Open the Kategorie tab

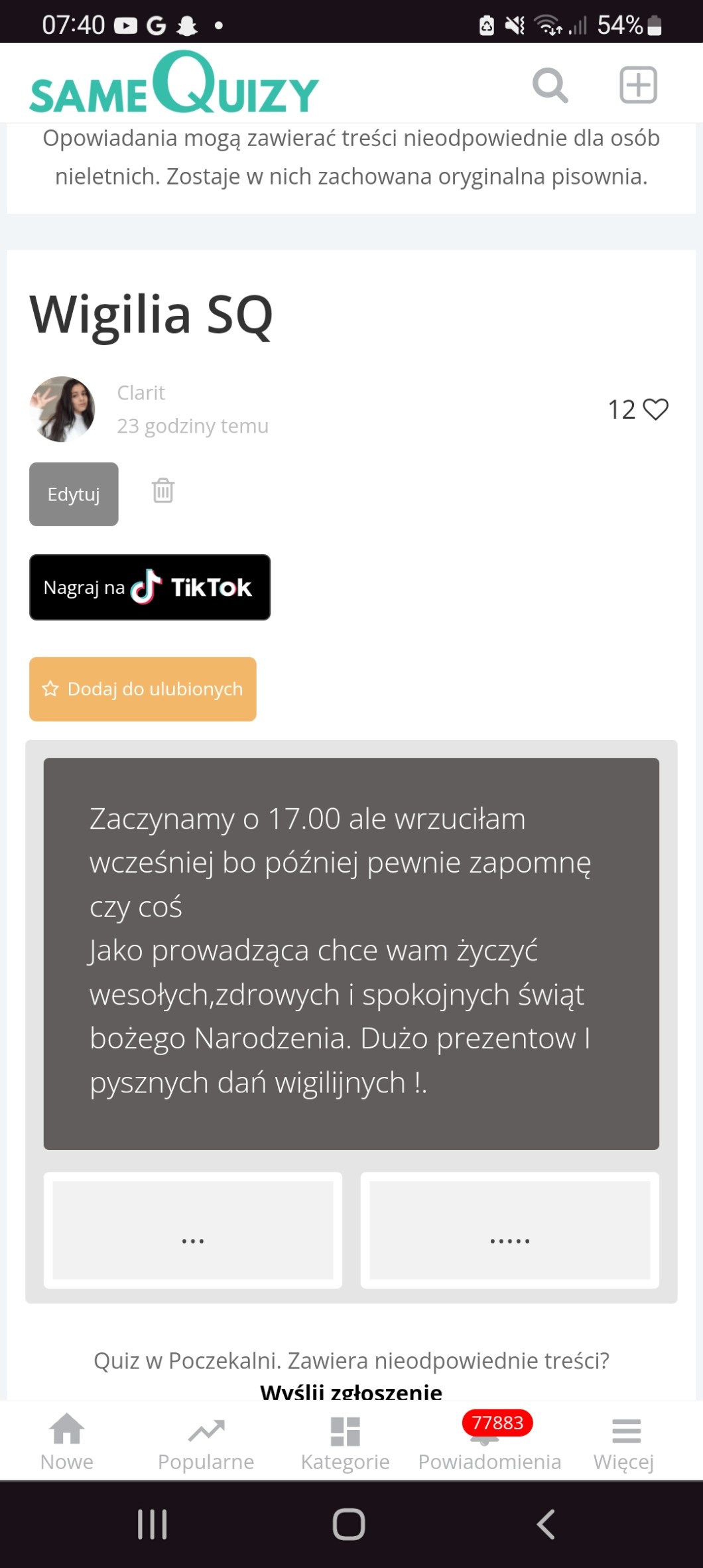point(345,1443)
